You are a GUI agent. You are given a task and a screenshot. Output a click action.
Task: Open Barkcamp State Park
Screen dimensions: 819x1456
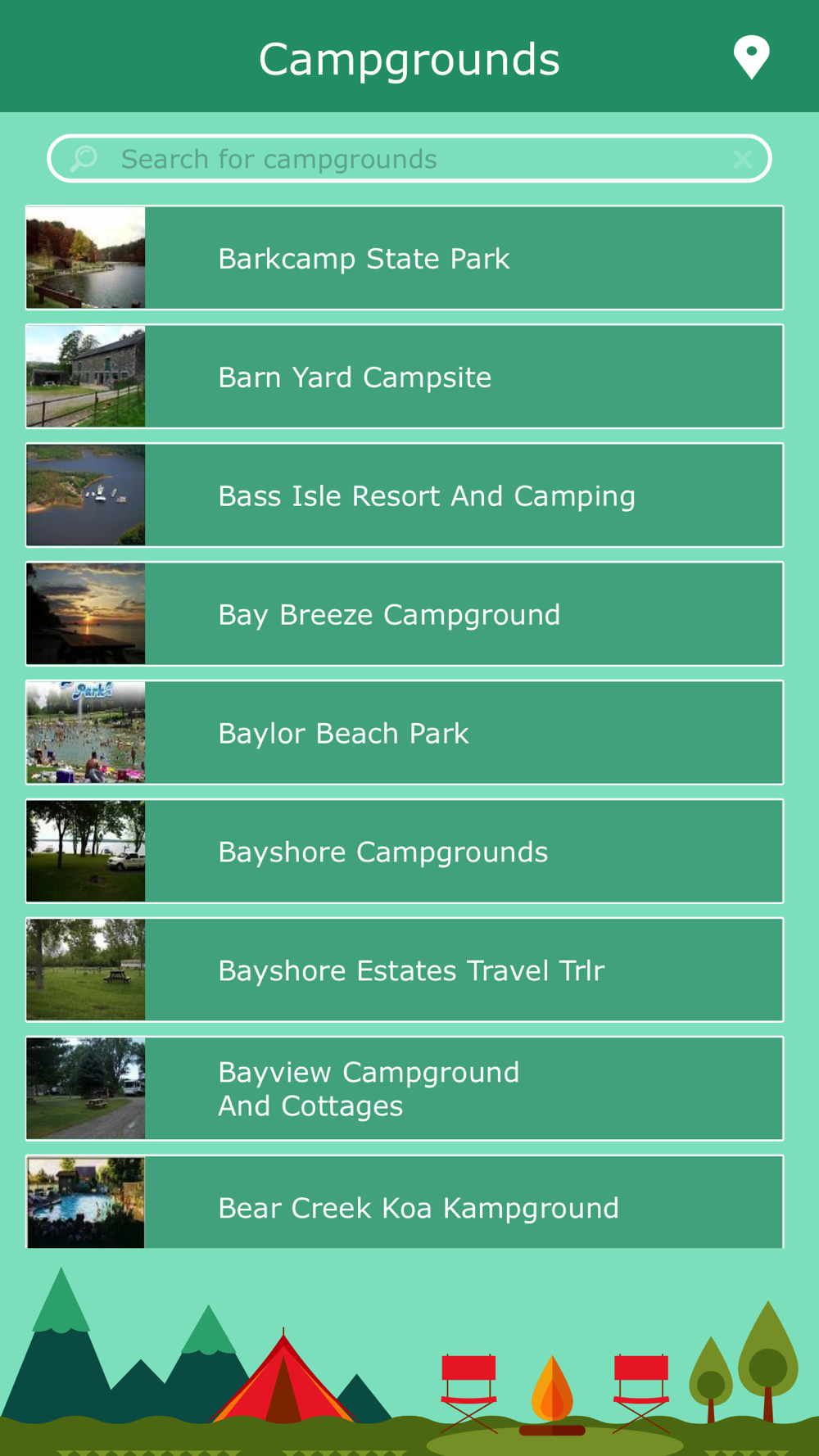click(x=405, y=258)
